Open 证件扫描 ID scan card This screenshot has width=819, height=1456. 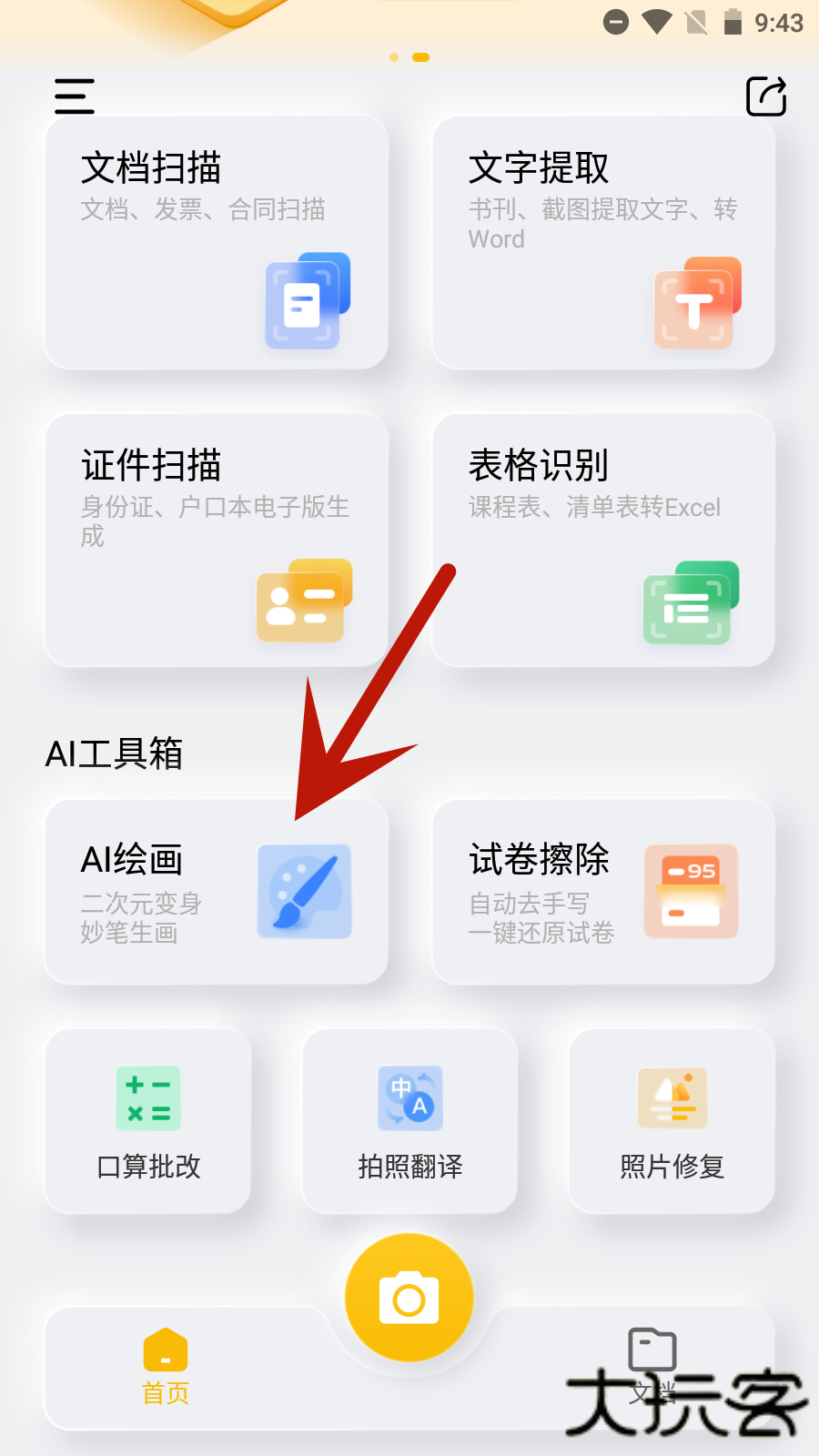217,540
